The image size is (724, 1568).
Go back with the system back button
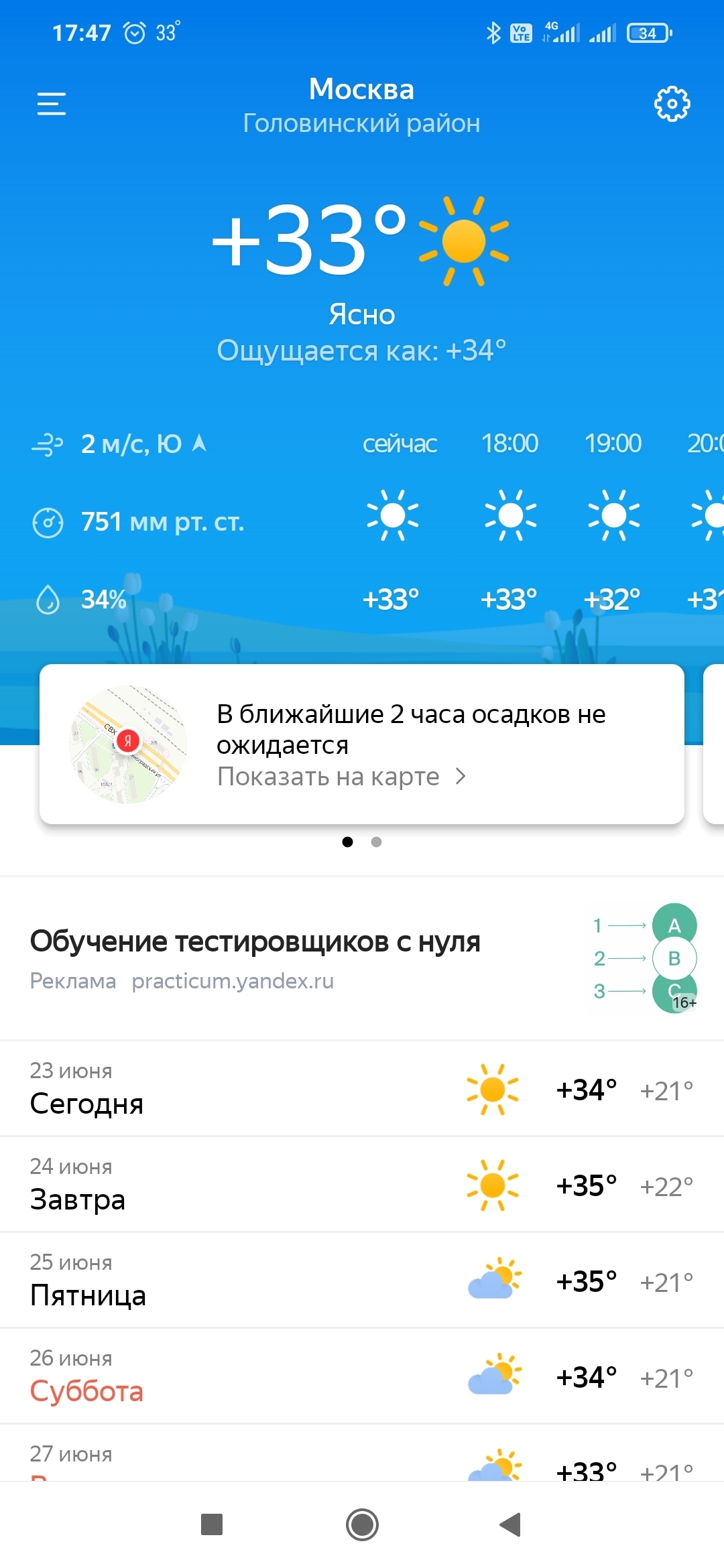[511, 1524]
